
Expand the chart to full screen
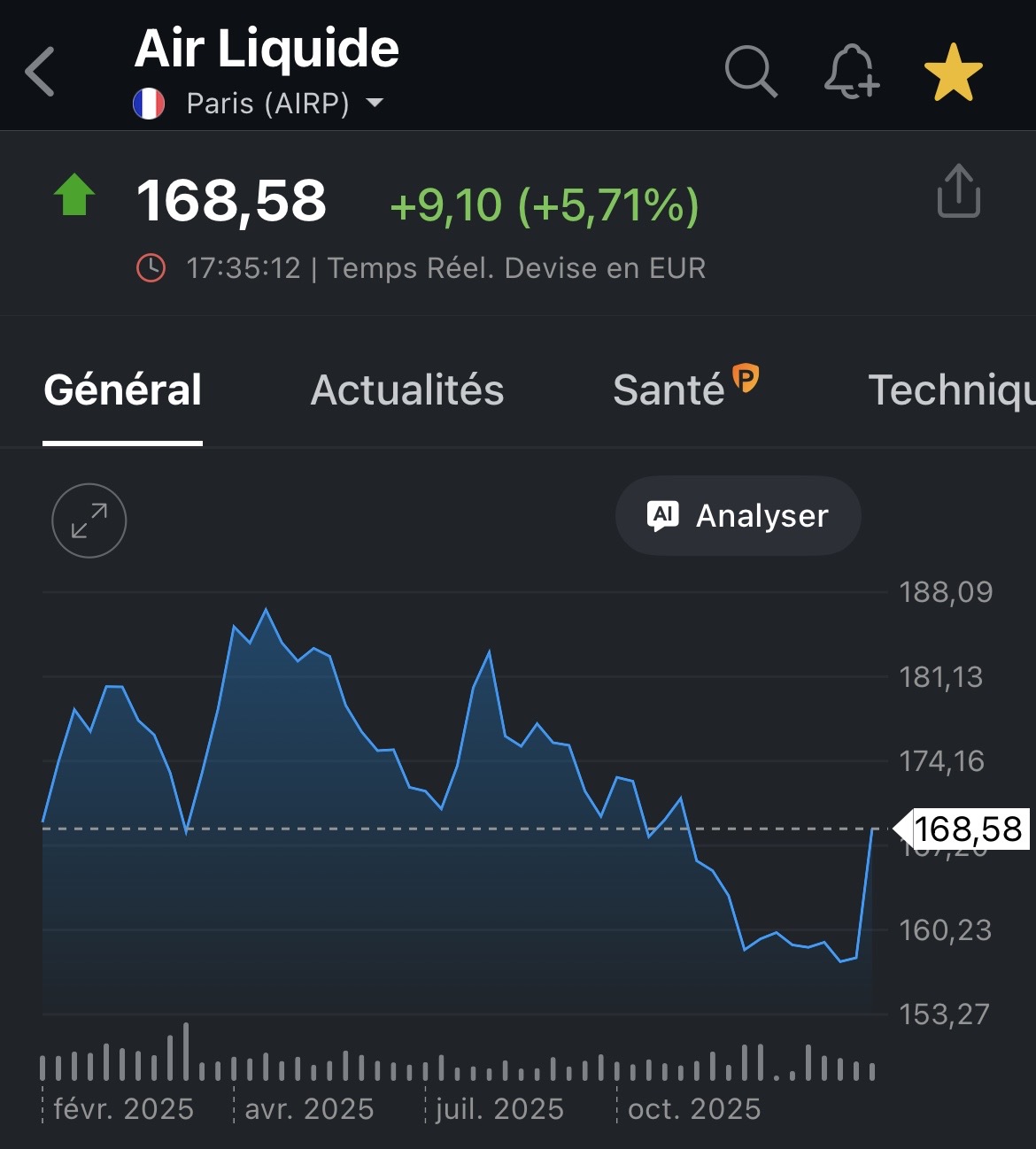click(x=89, y=521)
